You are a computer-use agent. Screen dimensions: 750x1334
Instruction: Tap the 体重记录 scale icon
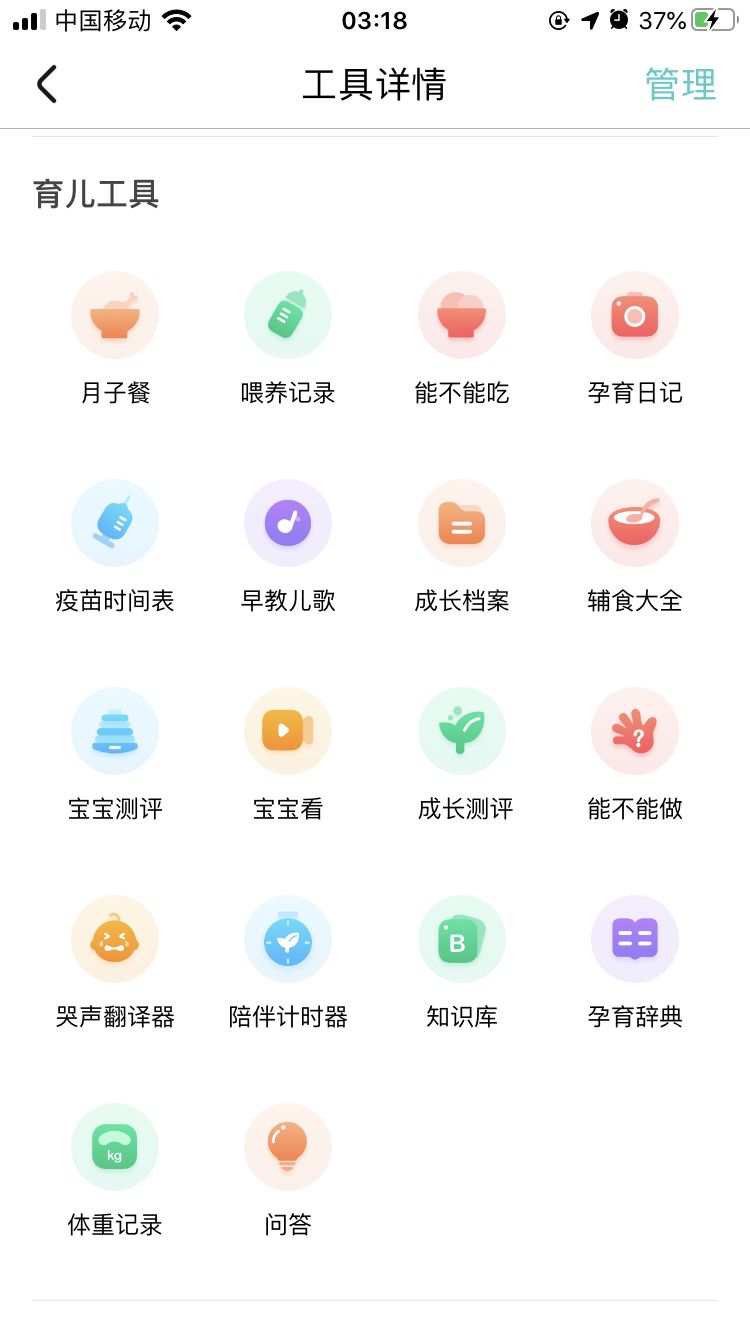click(x=114, y=1146)
